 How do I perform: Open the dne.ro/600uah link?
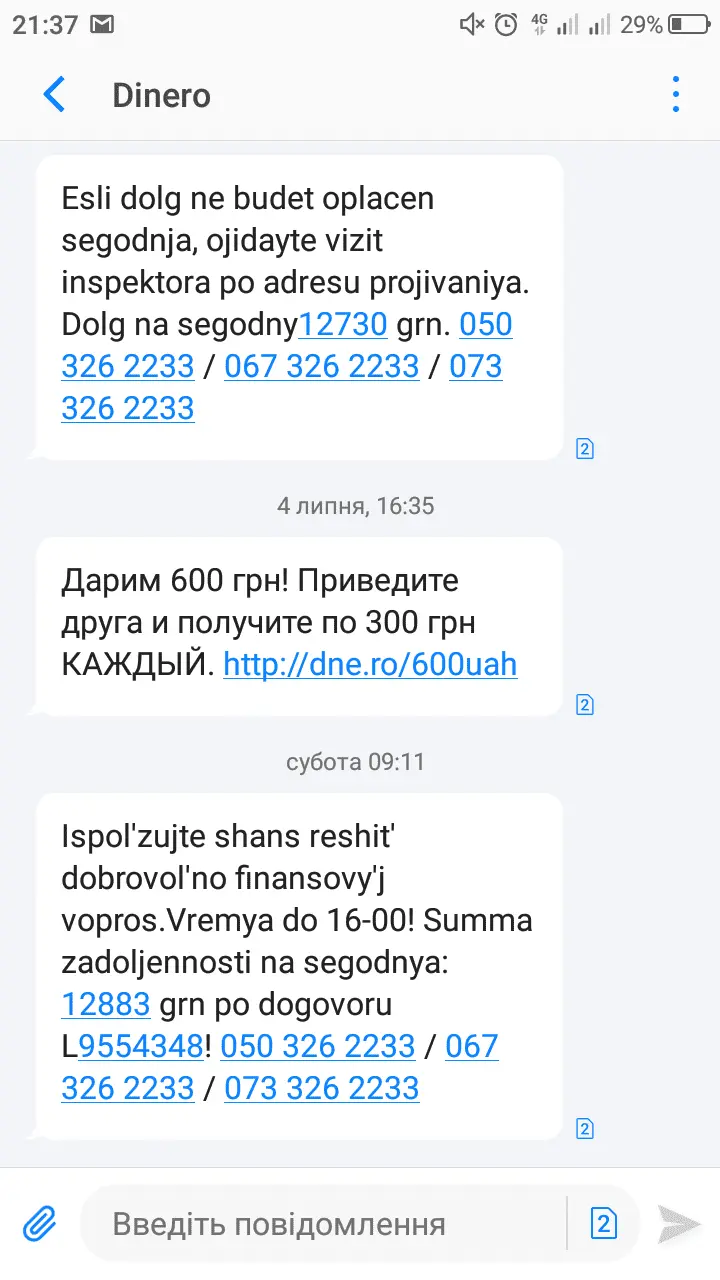pyautogui.click(x=370, y=665)
